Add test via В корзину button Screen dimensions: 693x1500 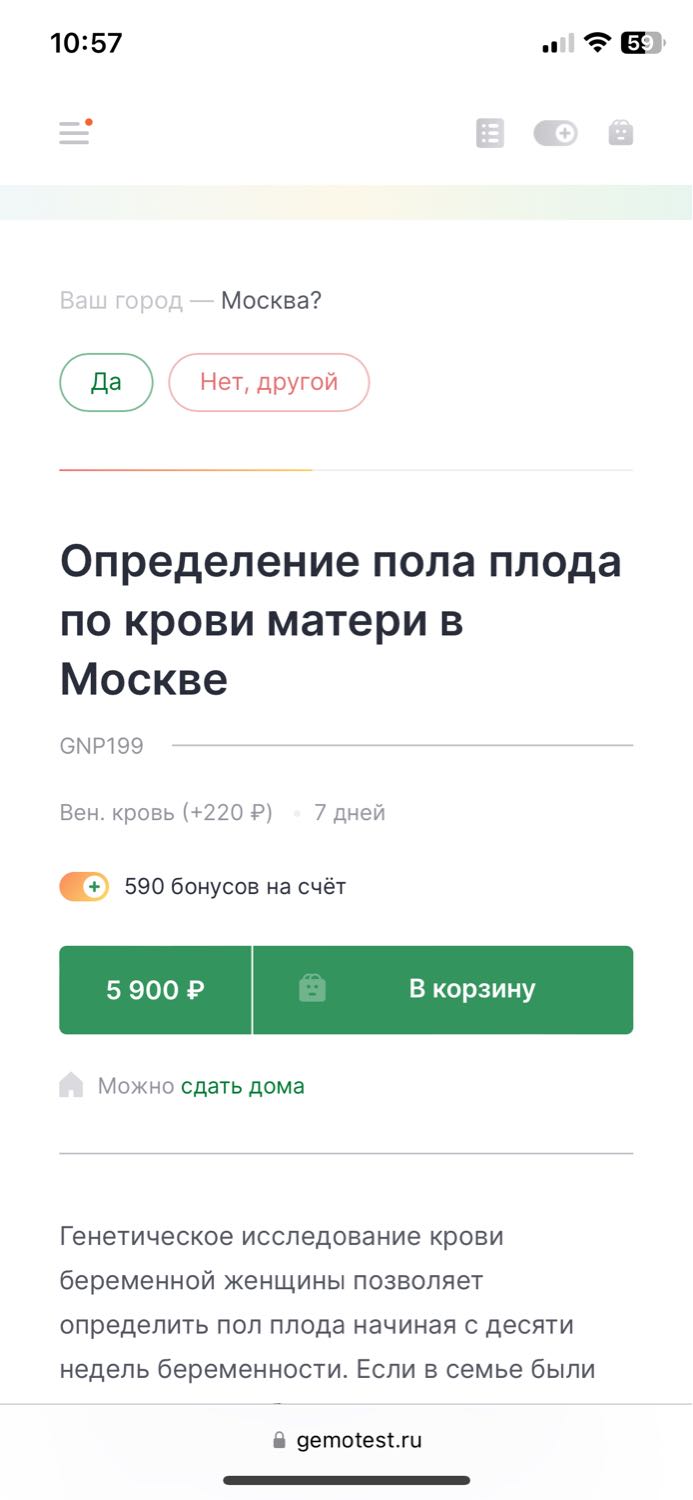pos(443,990)
